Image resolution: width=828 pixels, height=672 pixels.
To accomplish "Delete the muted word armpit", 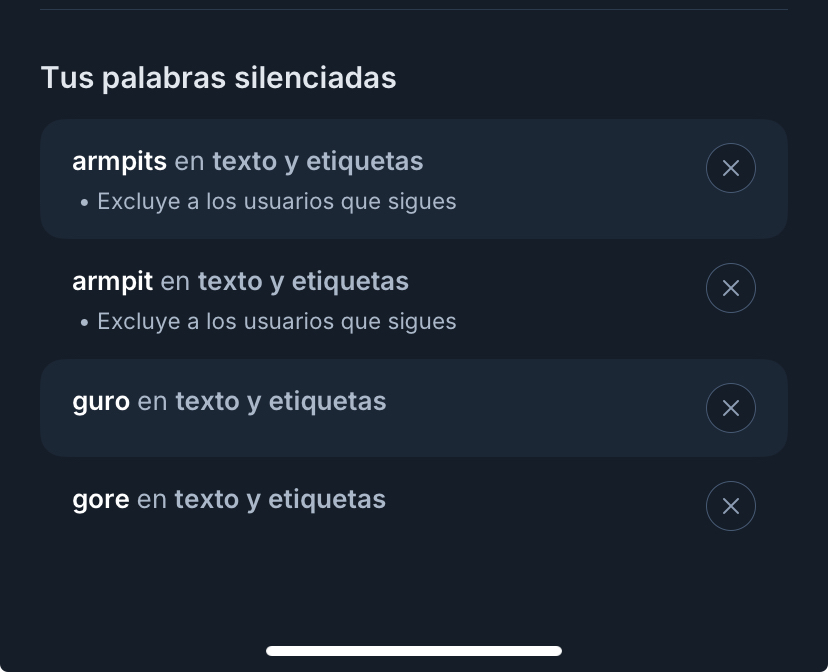I will (730, 288).
